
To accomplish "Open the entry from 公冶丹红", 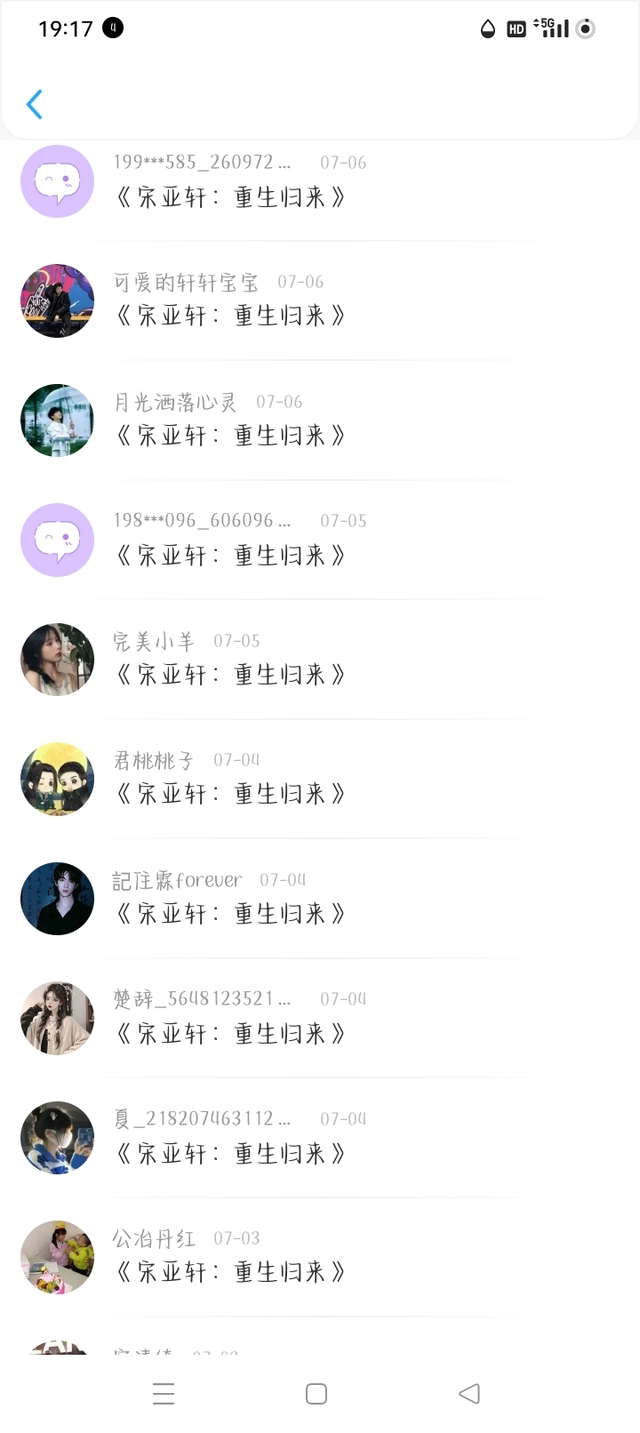I will [x=320, y=1257].
